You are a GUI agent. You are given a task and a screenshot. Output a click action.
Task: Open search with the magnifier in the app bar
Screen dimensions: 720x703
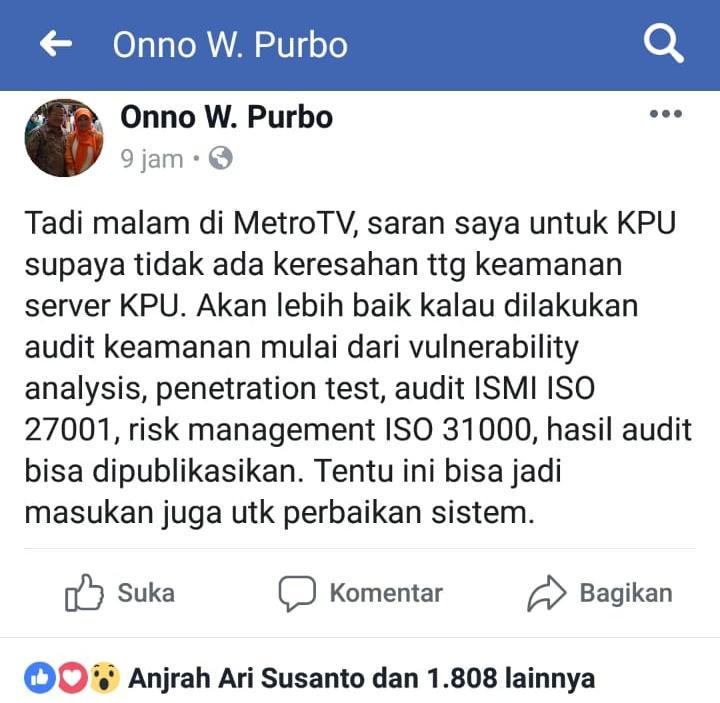pyautogui.click(x=662, y=44)
